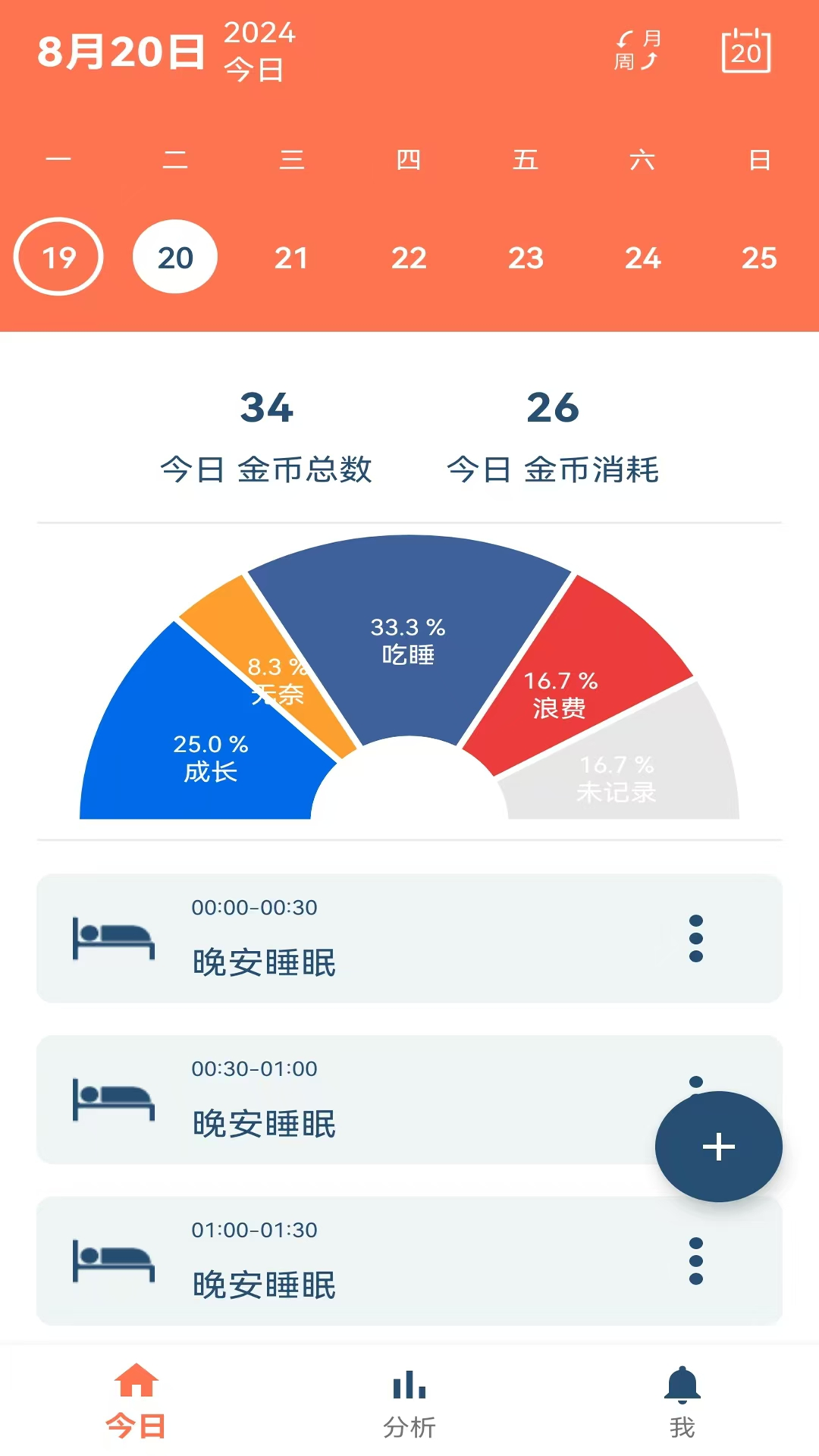
Task: Pick date 23 on the calendar
Action: [x=526, y=258]
